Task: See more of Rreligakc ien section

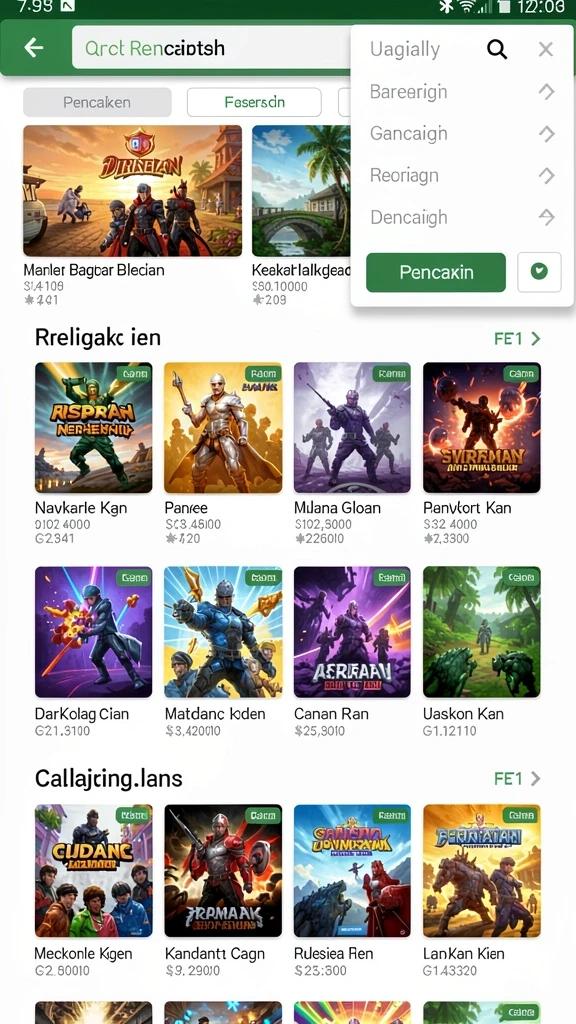Action: 517,338
